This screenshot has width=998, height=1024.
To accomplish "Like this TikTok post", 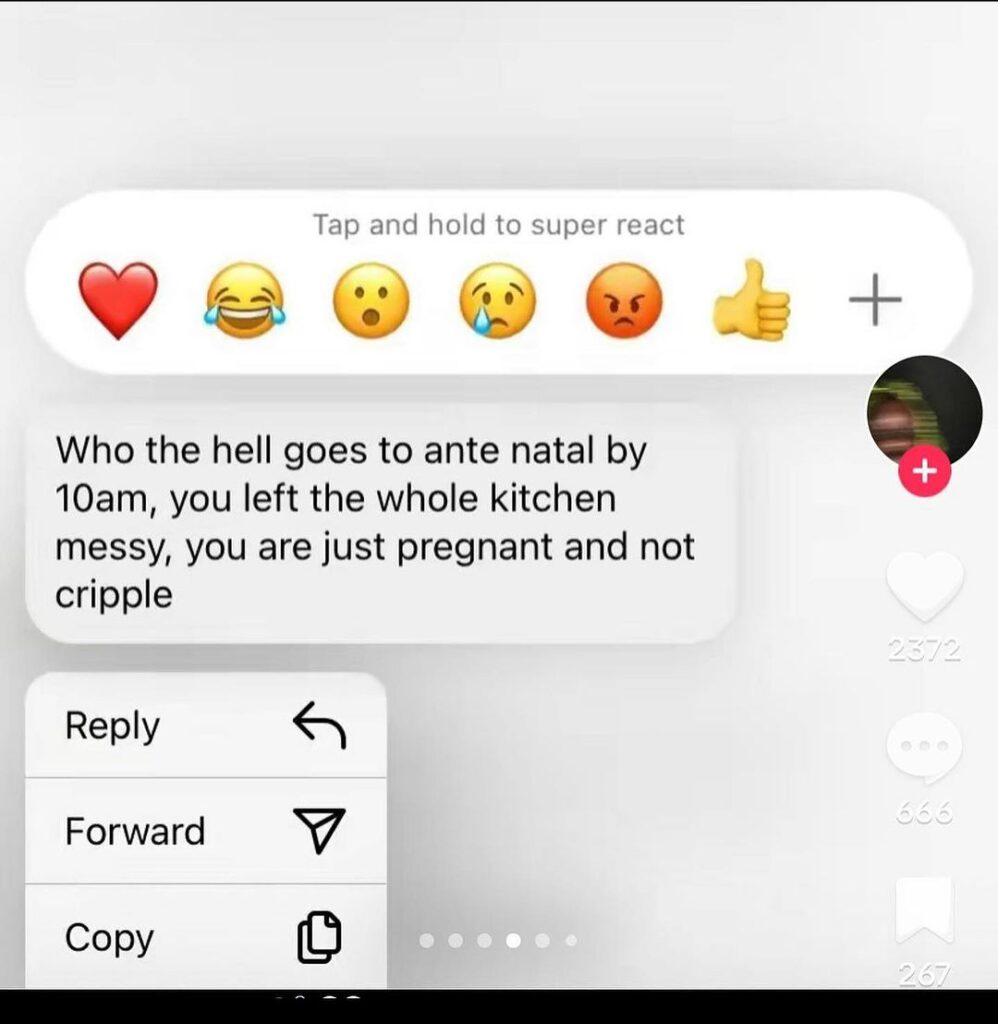I will [925, 588].
